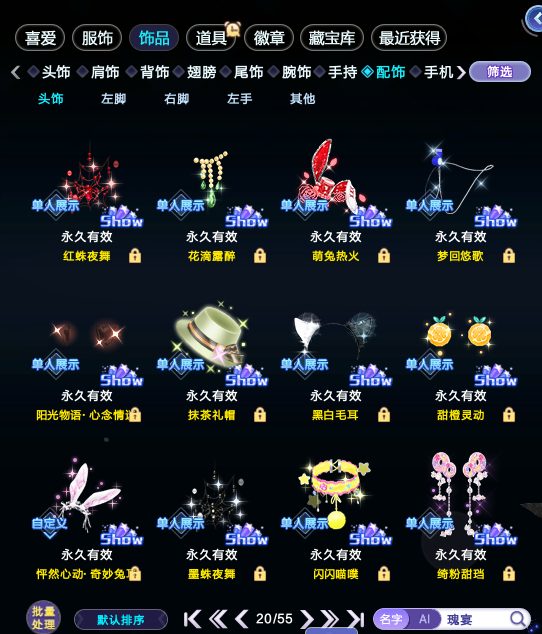Select the 道具 tab
542x634 pixels.
click(211, 38)
